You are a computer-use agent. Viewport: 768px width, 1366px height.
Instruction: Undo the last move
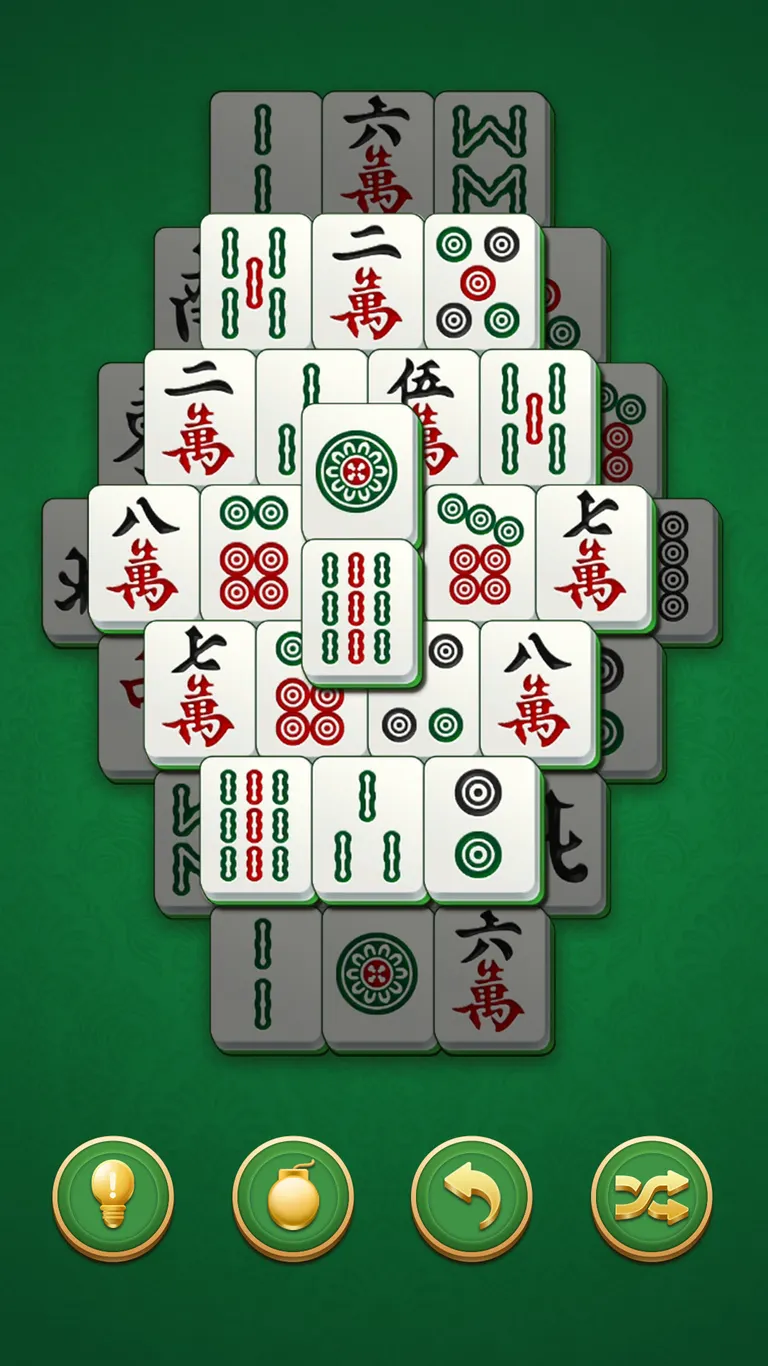click(472, 1197)
